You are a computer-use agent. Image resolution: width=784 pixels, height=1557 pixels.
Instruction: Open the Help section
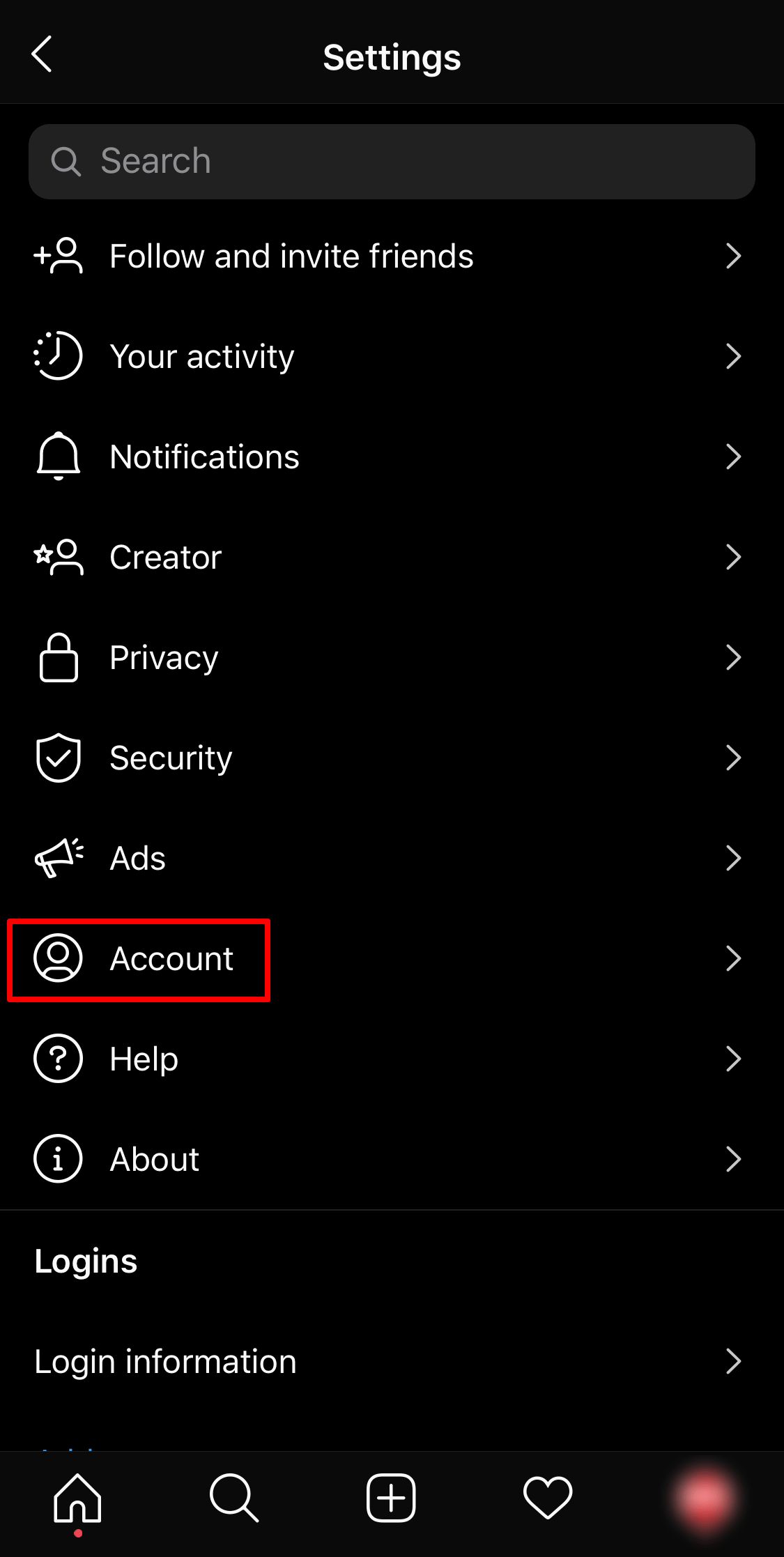144,1059
